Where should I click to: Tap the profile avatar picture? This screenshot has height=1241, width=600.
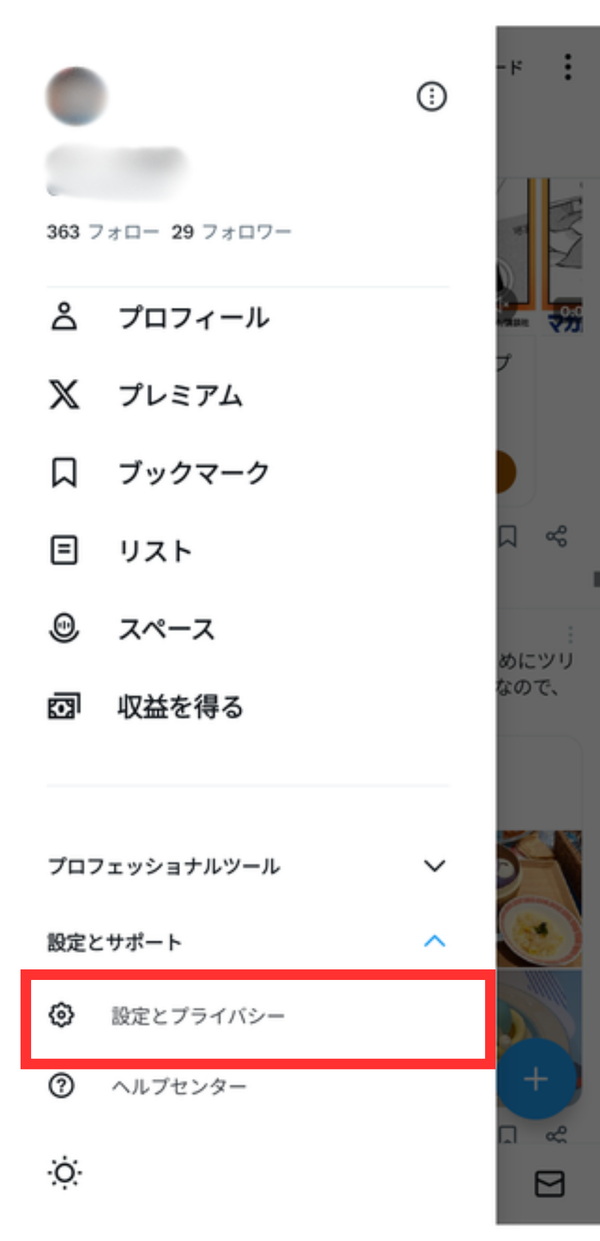[77, 97]
